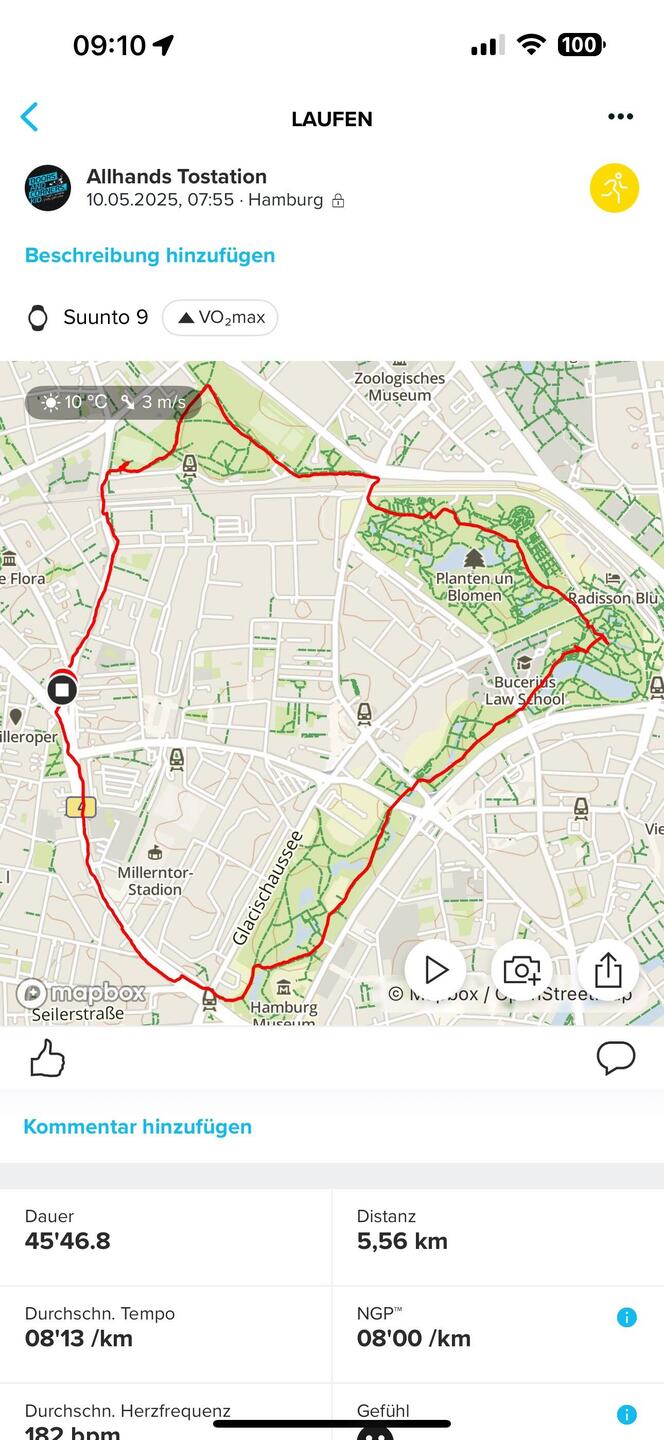Open comments via the speech bubble icon
The image size is (664, 1440).
(x=615, y=1057)
